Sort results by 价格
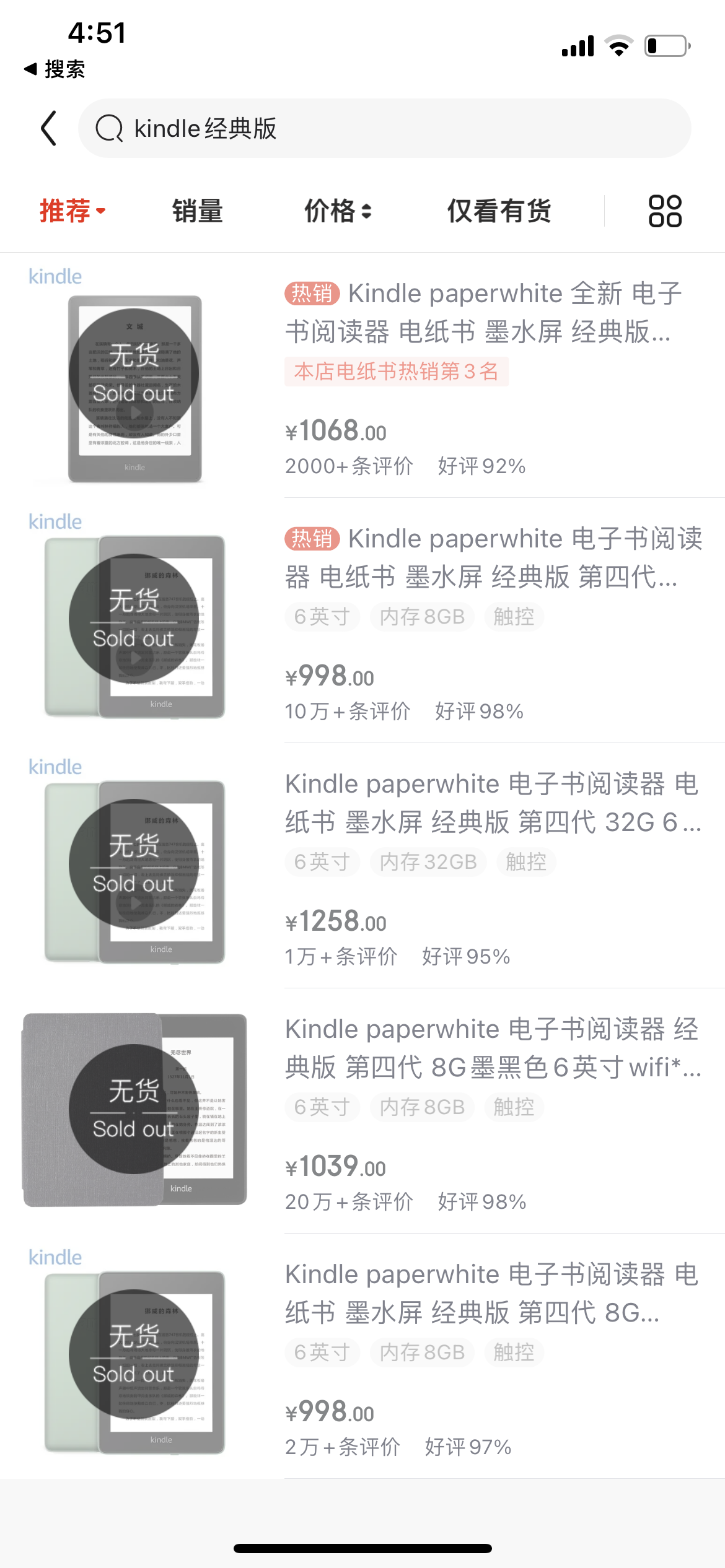Screen dimensions: 725x1568 tap(338, 211)
